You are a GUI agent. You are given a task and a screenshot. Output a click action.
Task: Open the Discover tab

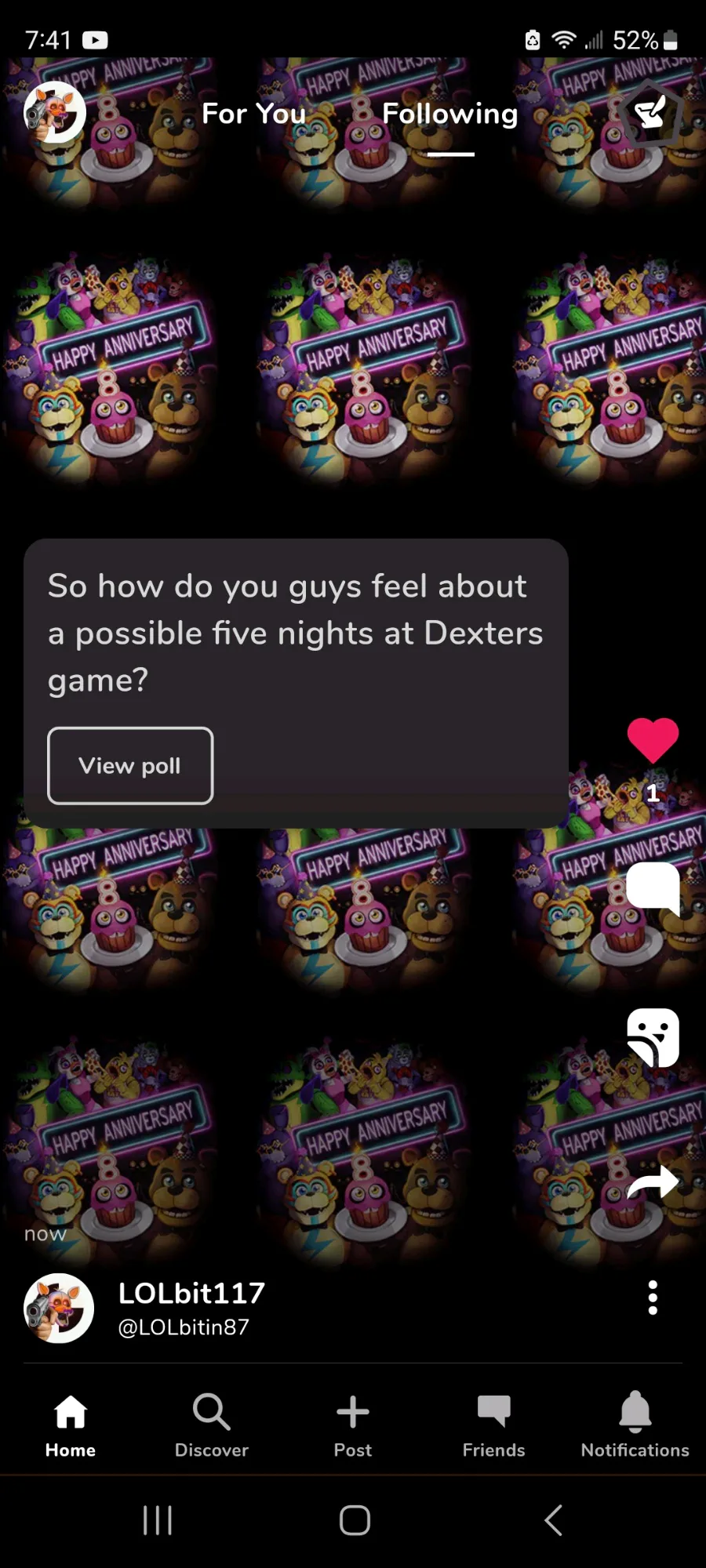212,1425
